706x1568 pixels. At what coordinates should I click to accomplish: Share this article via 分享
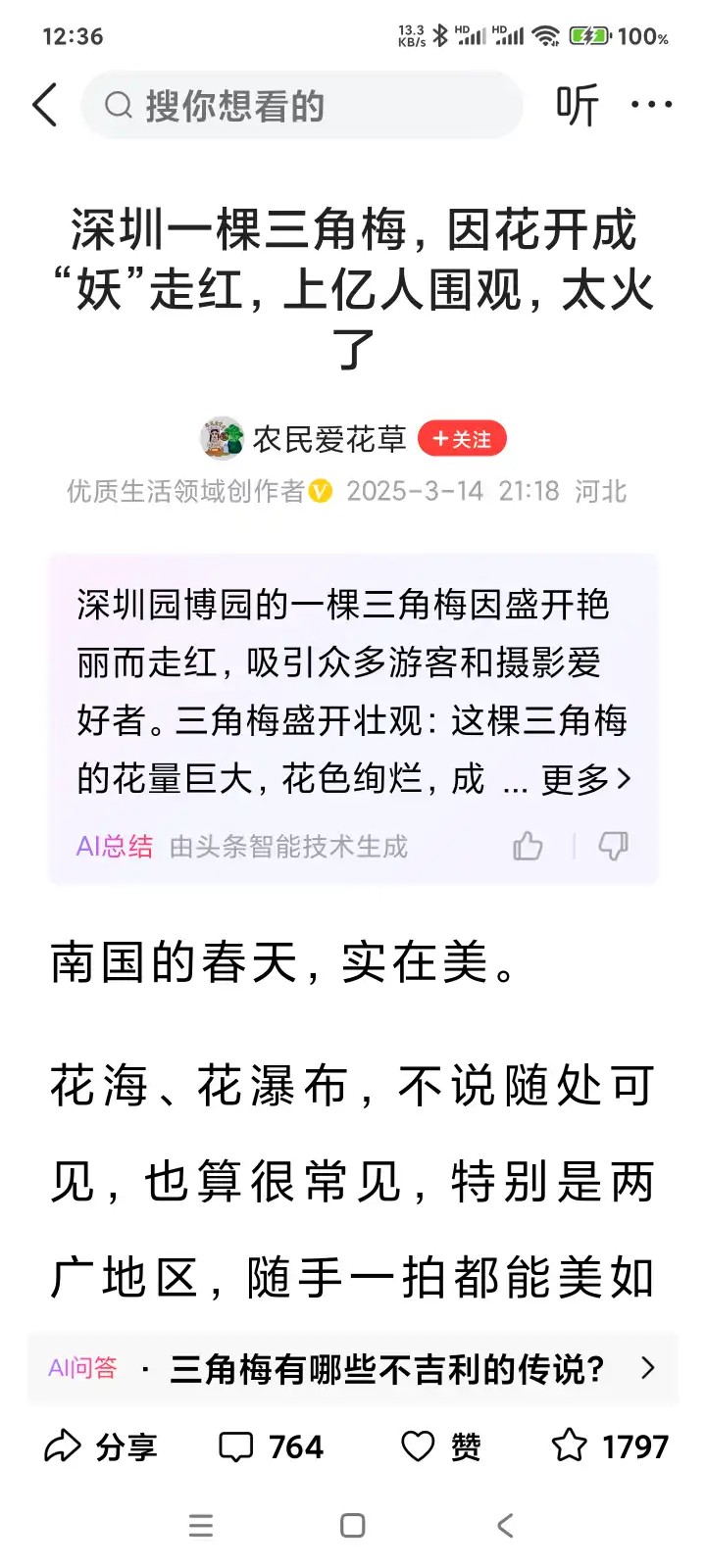click(x=101, y=1446)
